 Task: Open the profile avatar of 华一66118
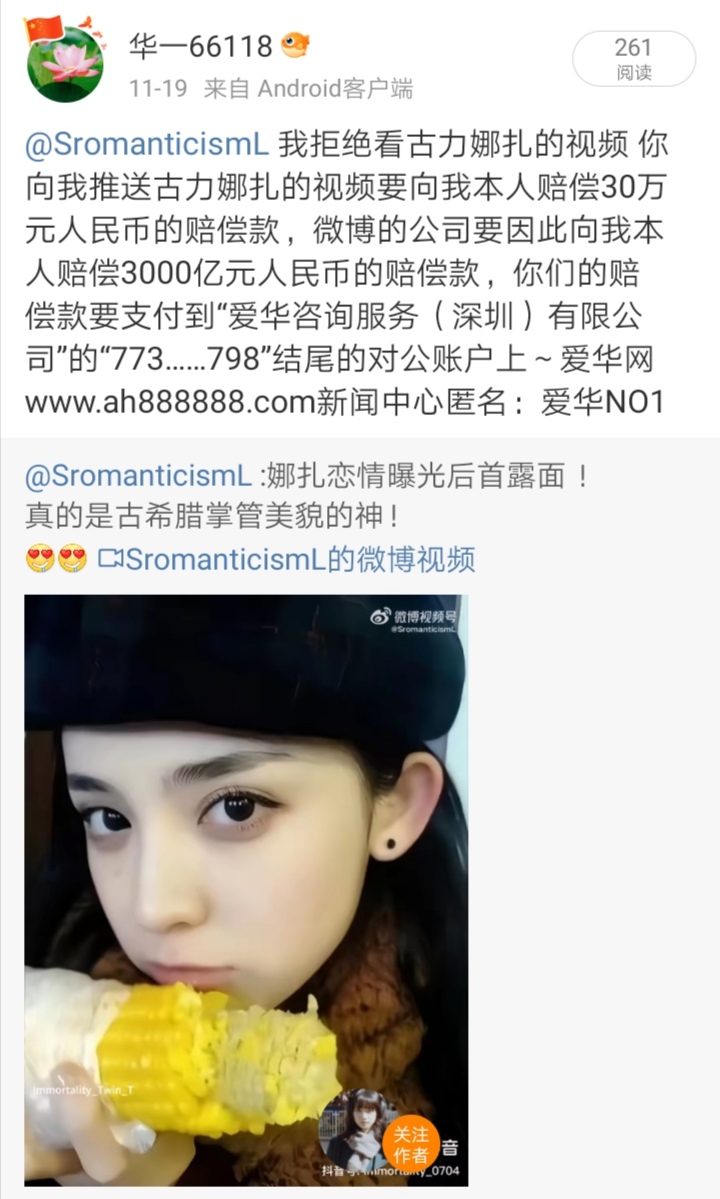click(64, 61)
